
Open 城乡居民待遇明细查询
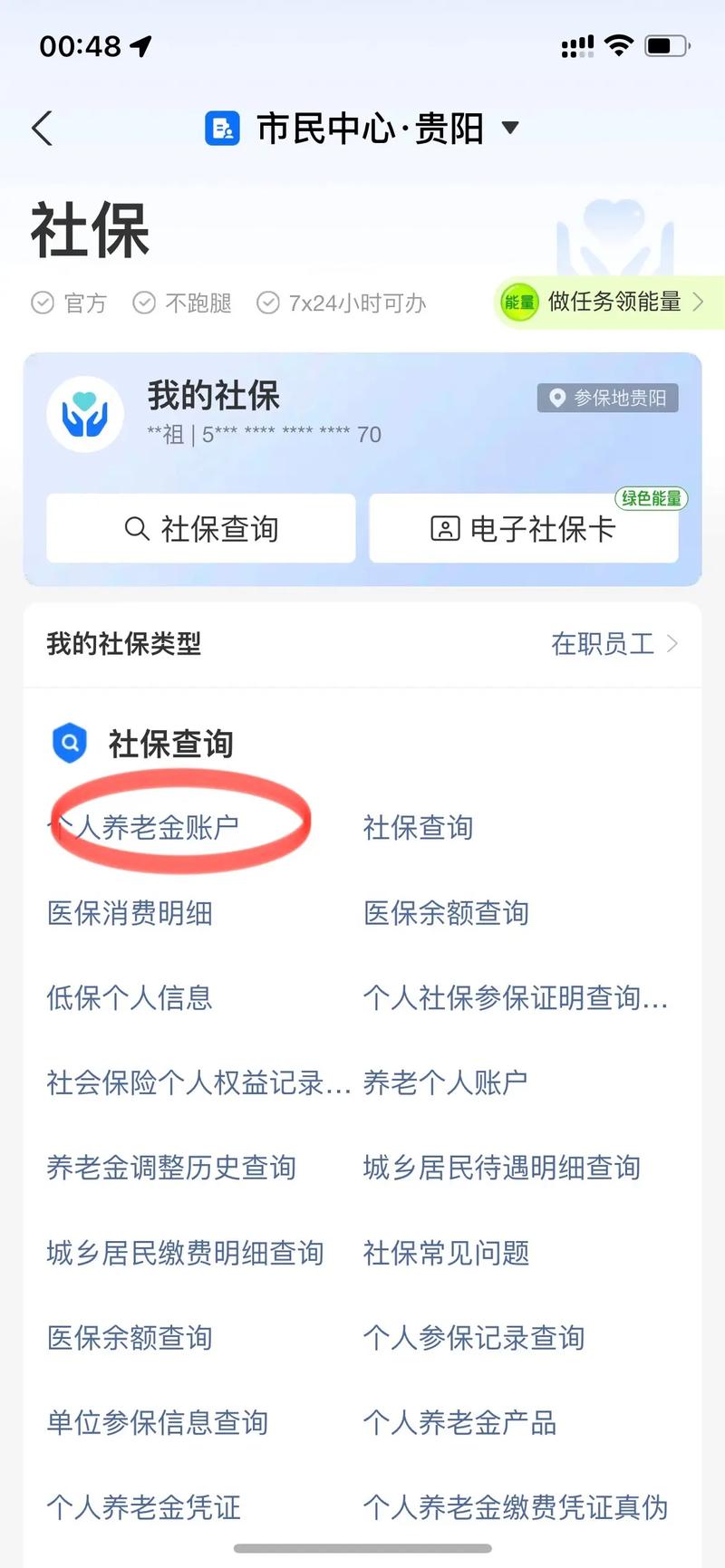(501, 1168)
